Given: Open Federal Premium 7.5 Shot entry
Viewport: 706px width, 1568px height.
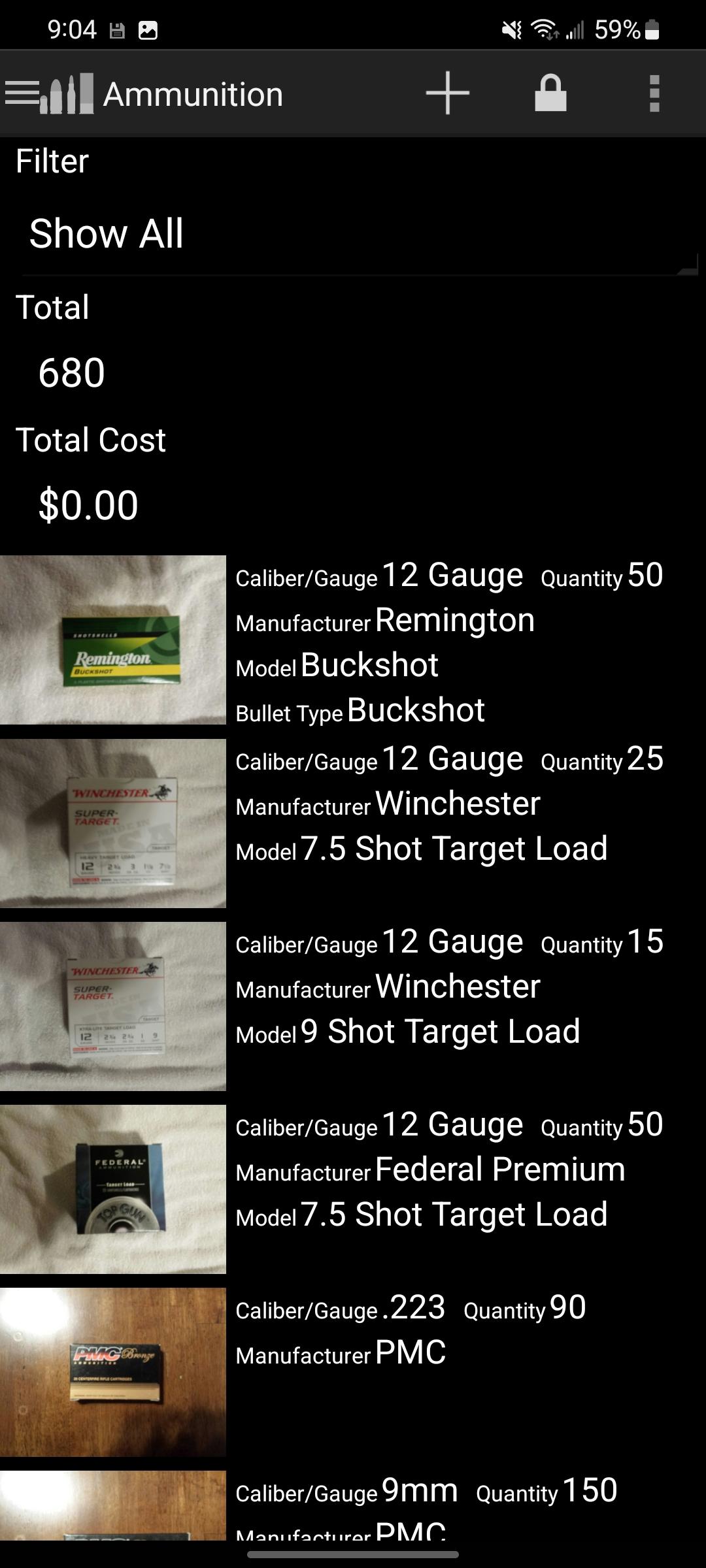Looking at the screenshot, I should (353, 1189).
